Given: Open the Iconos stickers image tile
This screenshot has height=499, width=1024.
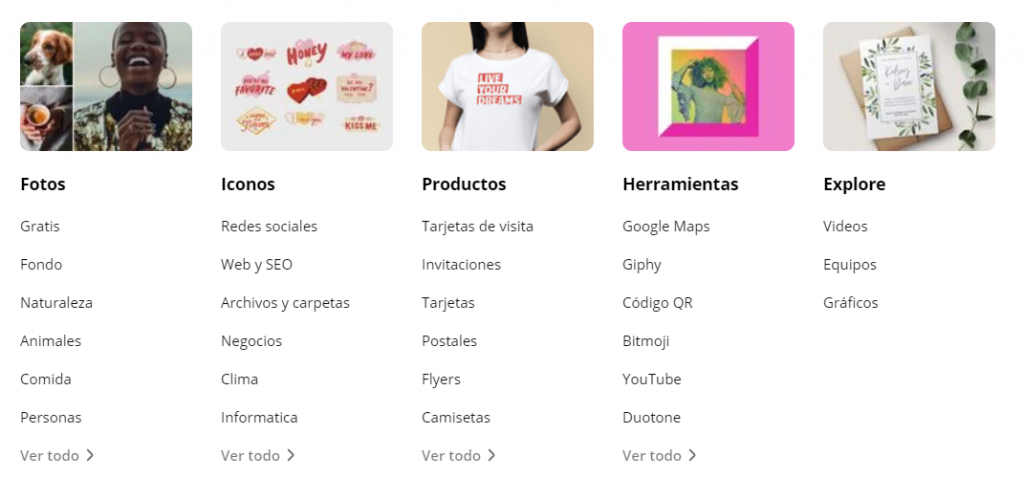Looking at the screenshot, I should click(x=307, y=86).
